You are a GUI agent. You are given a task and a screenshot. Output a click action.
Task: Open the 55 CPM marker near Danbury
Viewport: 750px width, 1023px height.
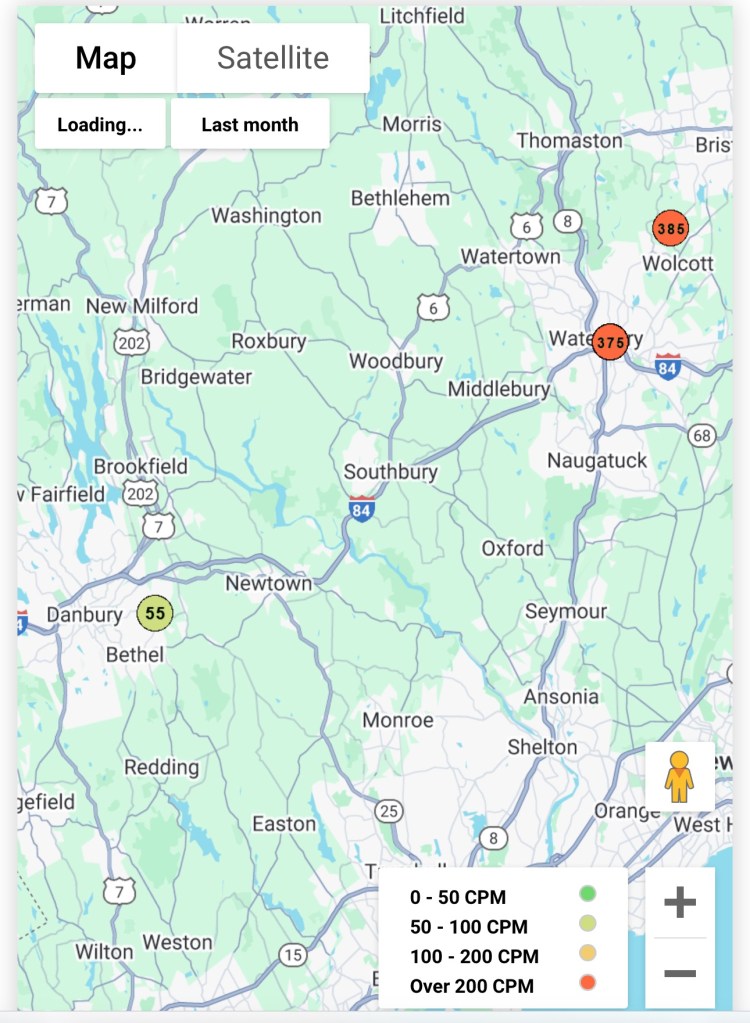point(155,613)
